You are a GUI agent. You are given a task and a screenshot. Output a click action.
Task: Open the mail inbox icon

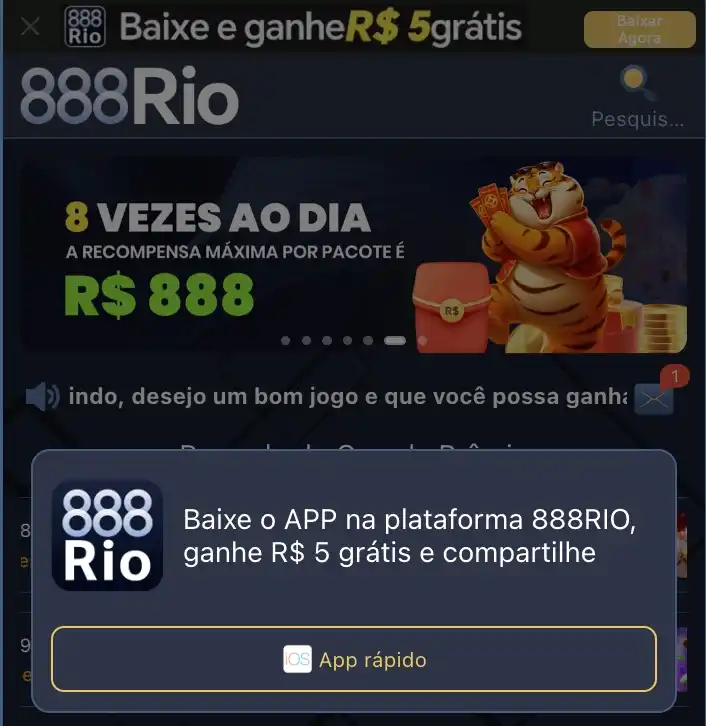click(x=654, y=398)
